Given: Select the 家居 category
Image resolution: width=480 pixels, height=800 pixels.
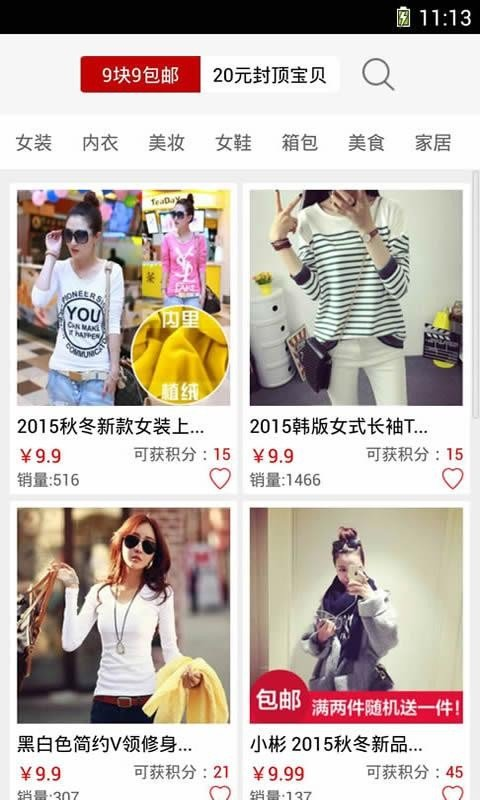Looking at the screenshot, I should click(433, 142).
